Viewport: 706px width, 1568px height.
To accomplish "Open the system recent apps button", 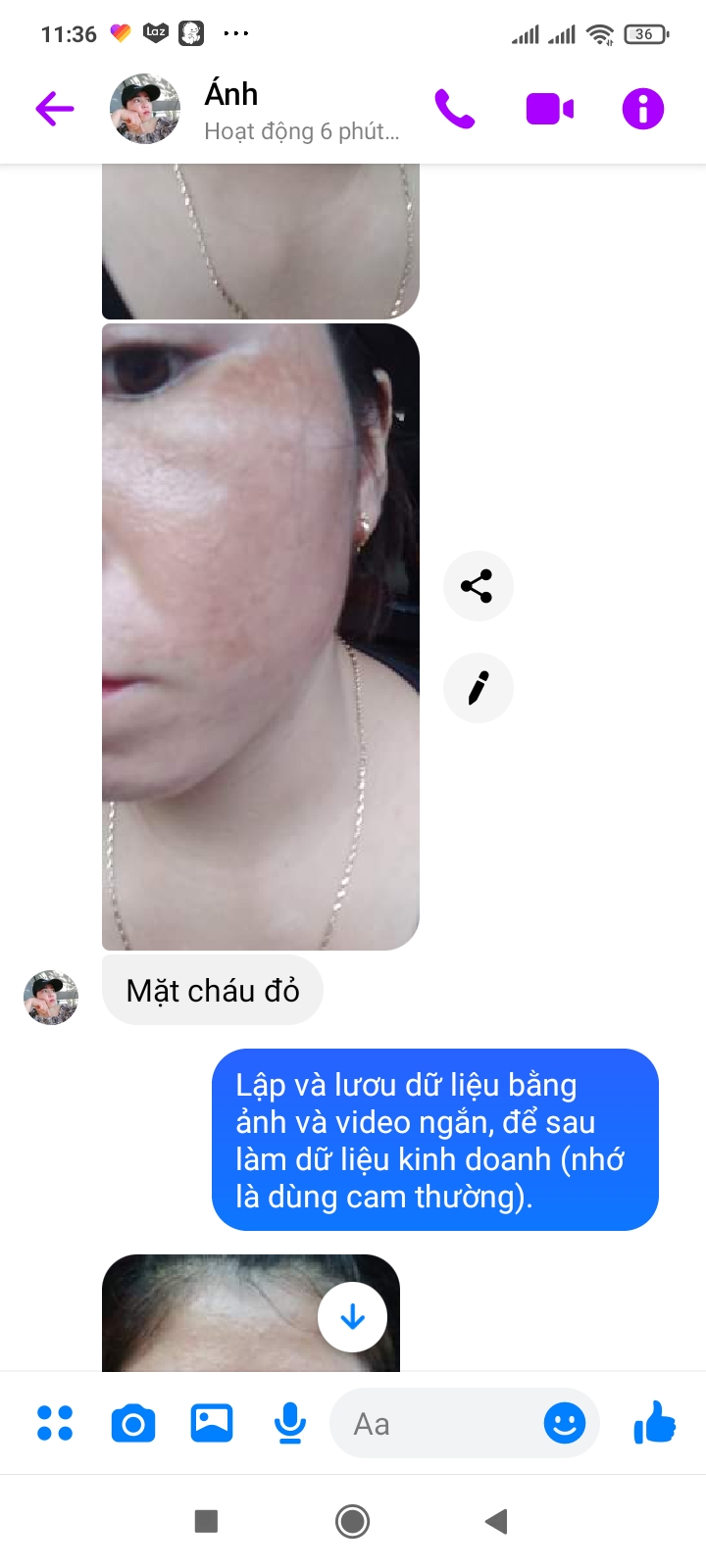I will pyautogui.click(x=206, y=1521).
